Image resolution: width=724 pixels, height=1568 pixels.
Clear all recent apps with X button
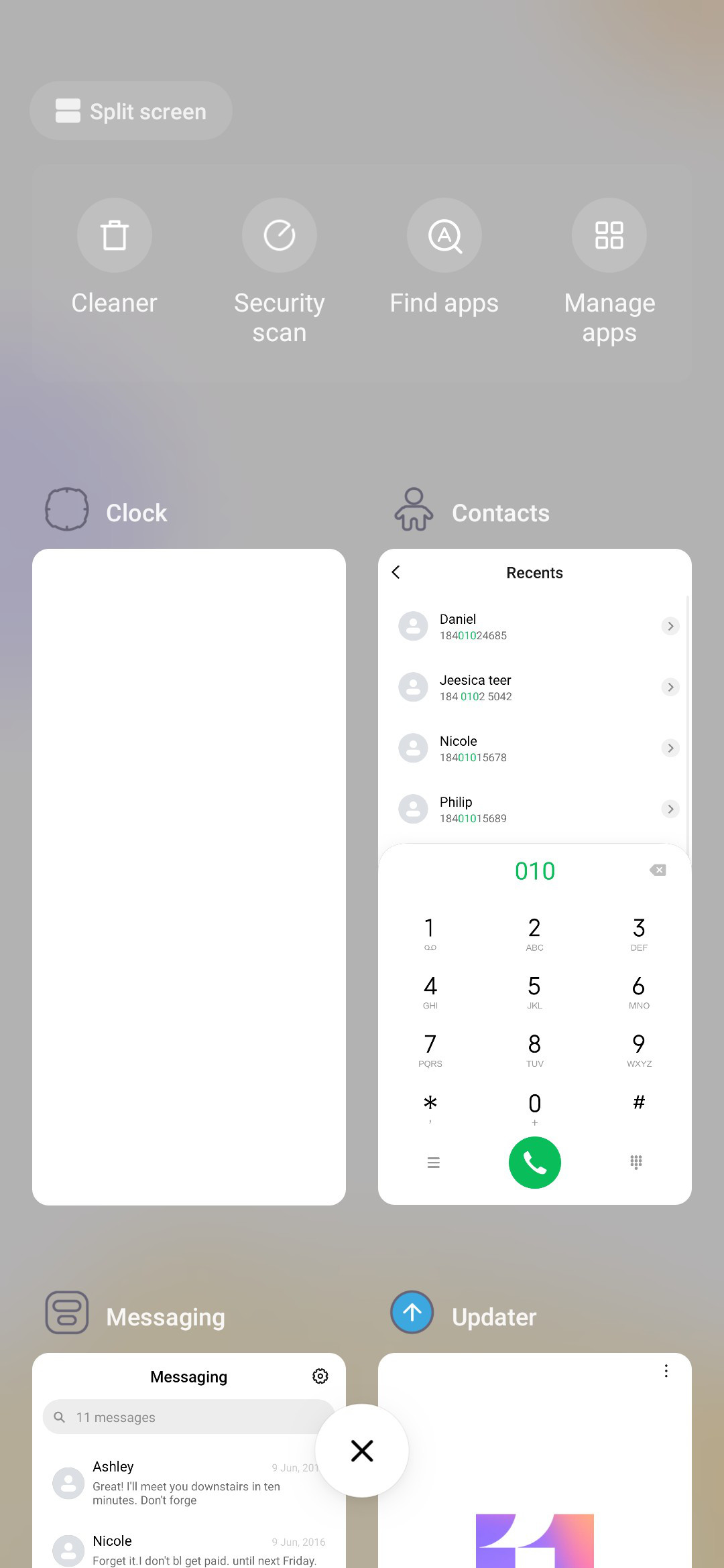coord(362,1451)
